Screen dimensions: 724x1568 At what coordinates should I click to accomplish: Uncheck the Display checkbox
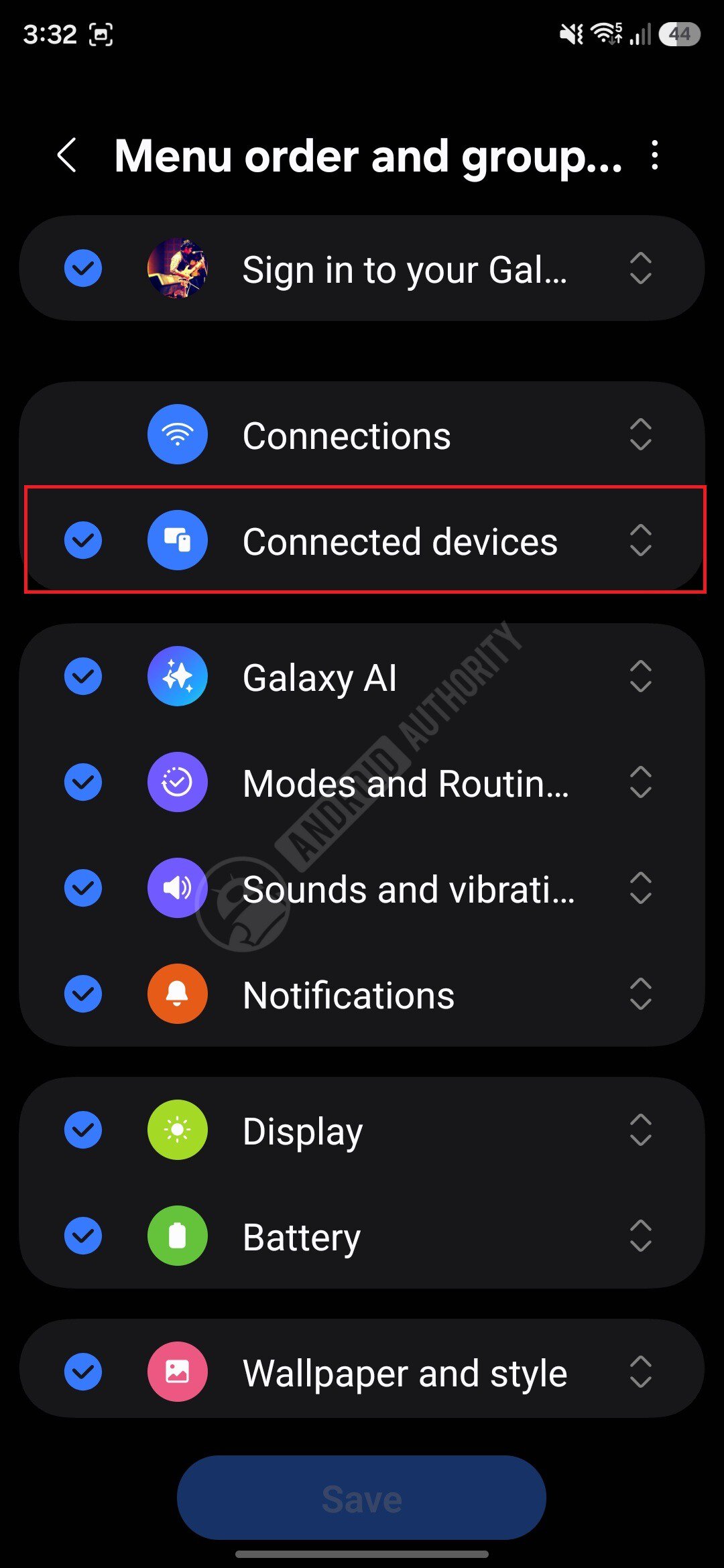pos(83,1130)
